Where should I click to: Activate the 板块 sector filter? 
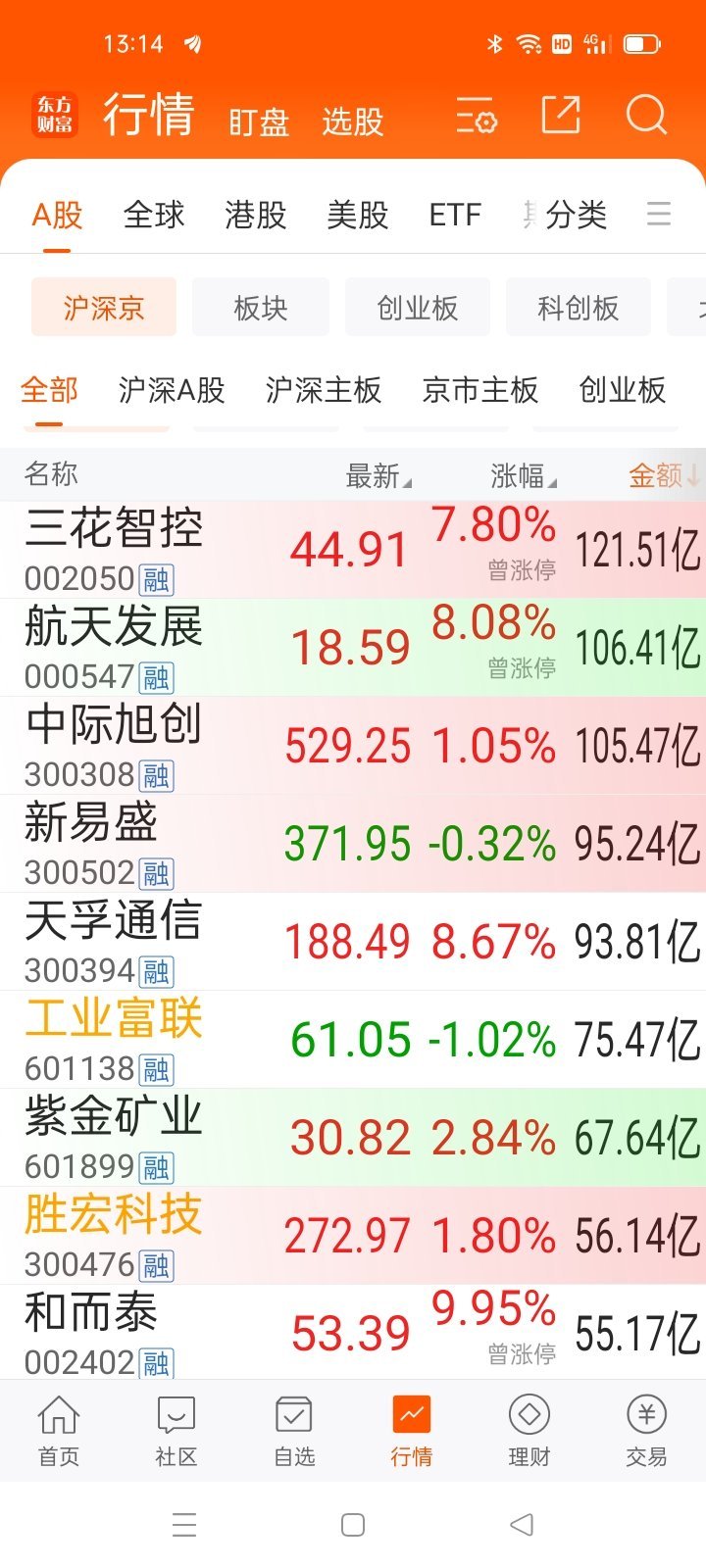pyautogui.click(x=261, y=307)
